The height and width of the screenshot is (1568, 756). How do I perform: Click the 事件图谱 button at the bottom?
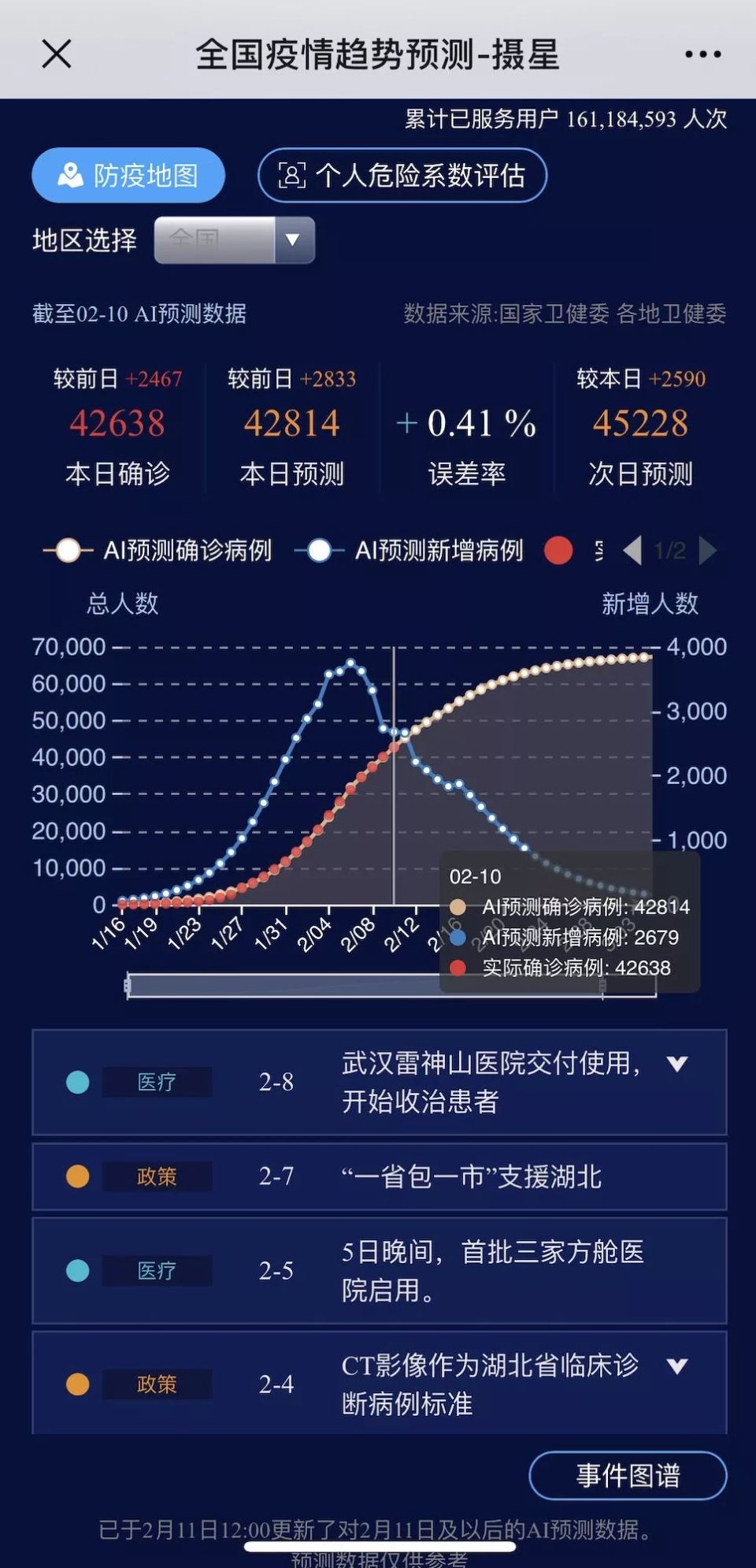tap(628, 1475)
